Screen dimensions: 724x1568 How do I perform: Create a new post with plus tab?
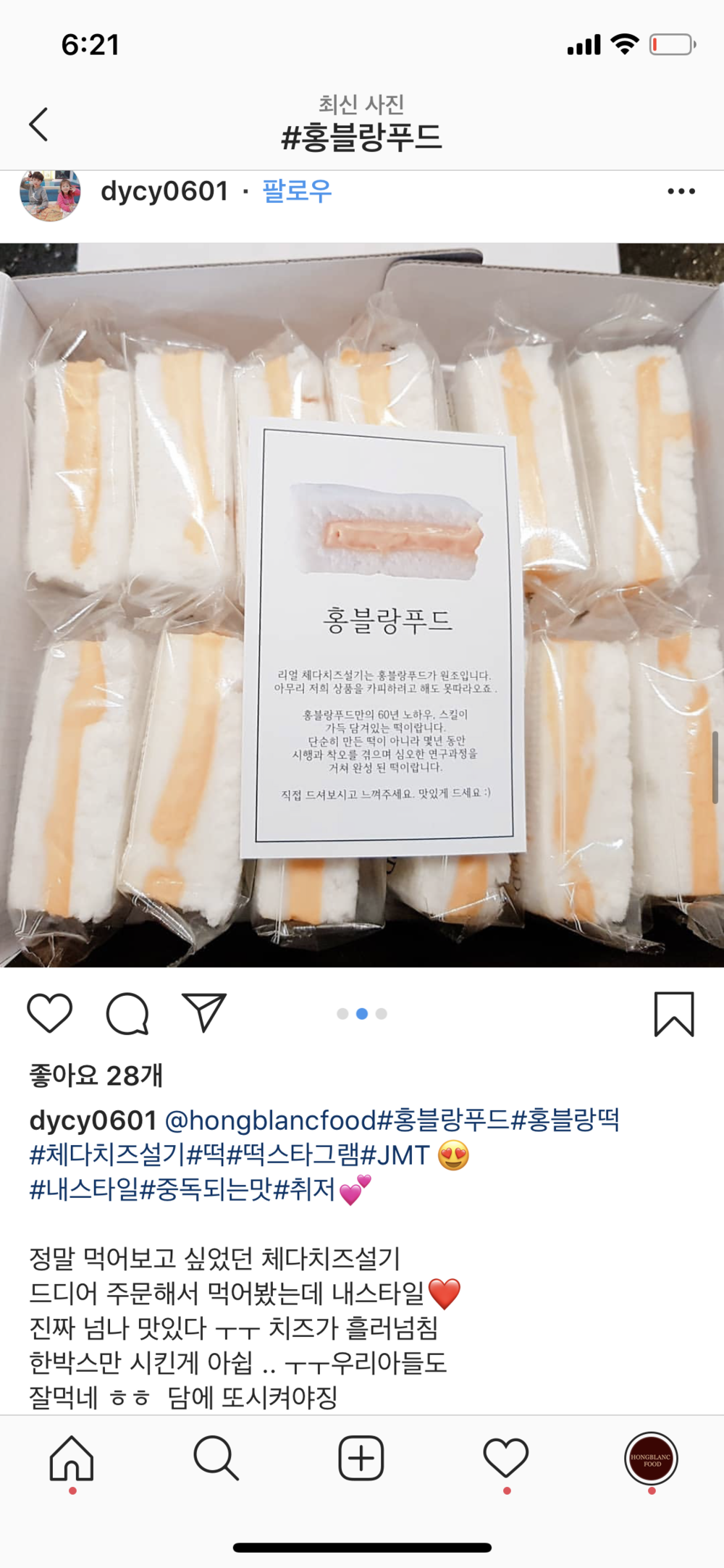(x=361, y=1458)
